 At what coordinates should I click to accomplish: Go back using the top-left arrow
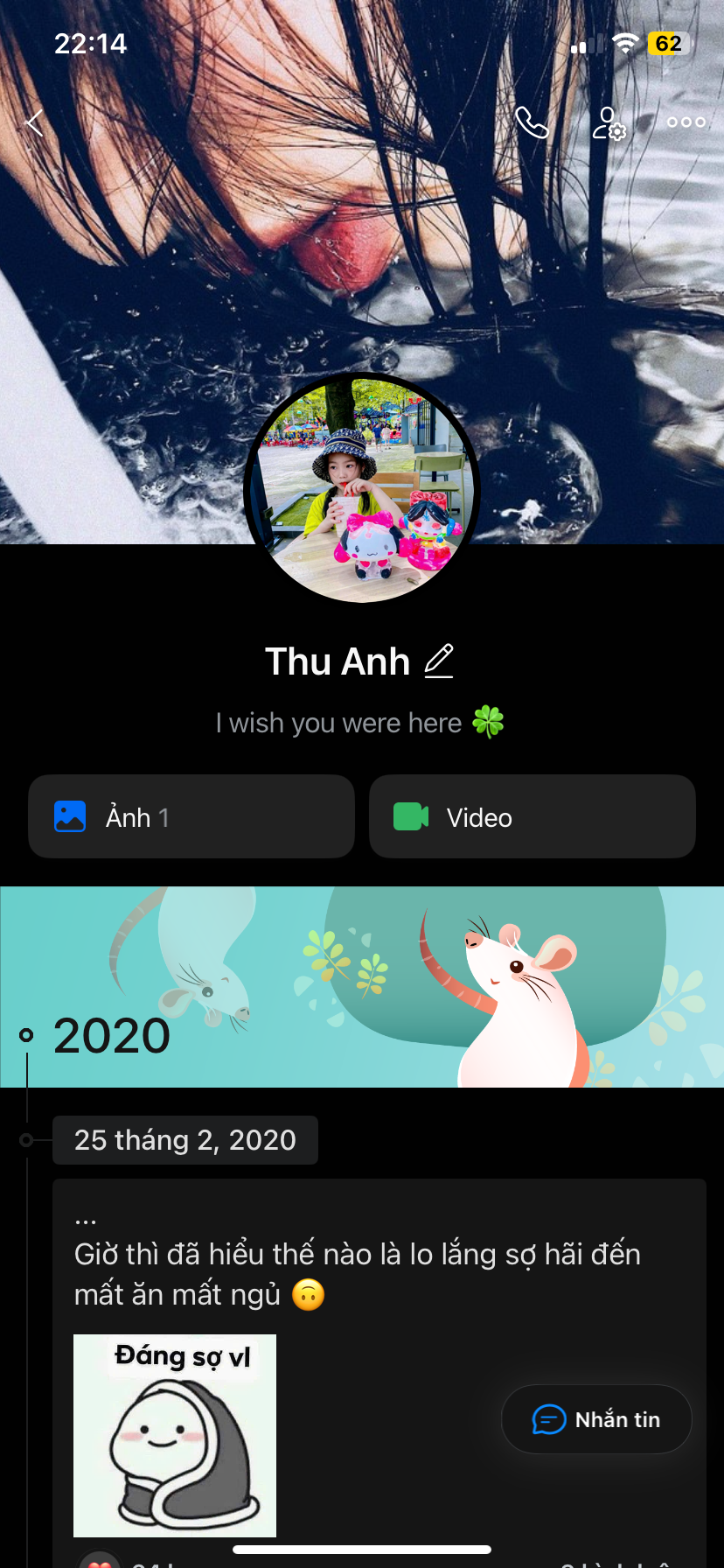point(35,123)
